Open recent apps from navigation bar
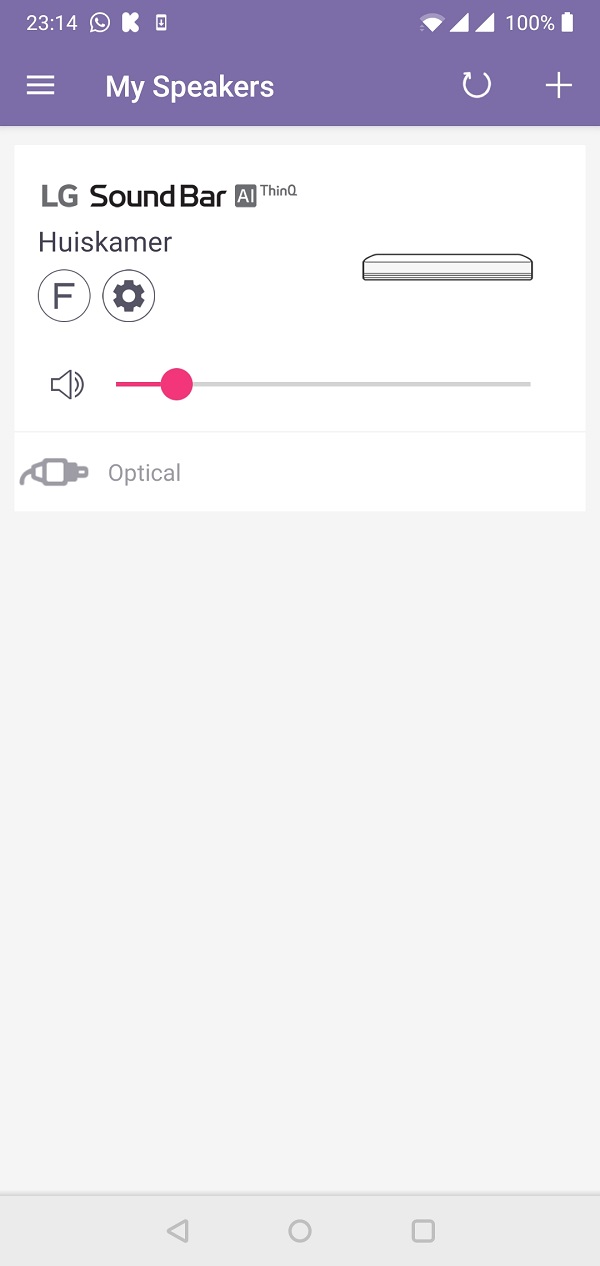The height and width of the screenshot is (1266, 600). point(423,1230)
